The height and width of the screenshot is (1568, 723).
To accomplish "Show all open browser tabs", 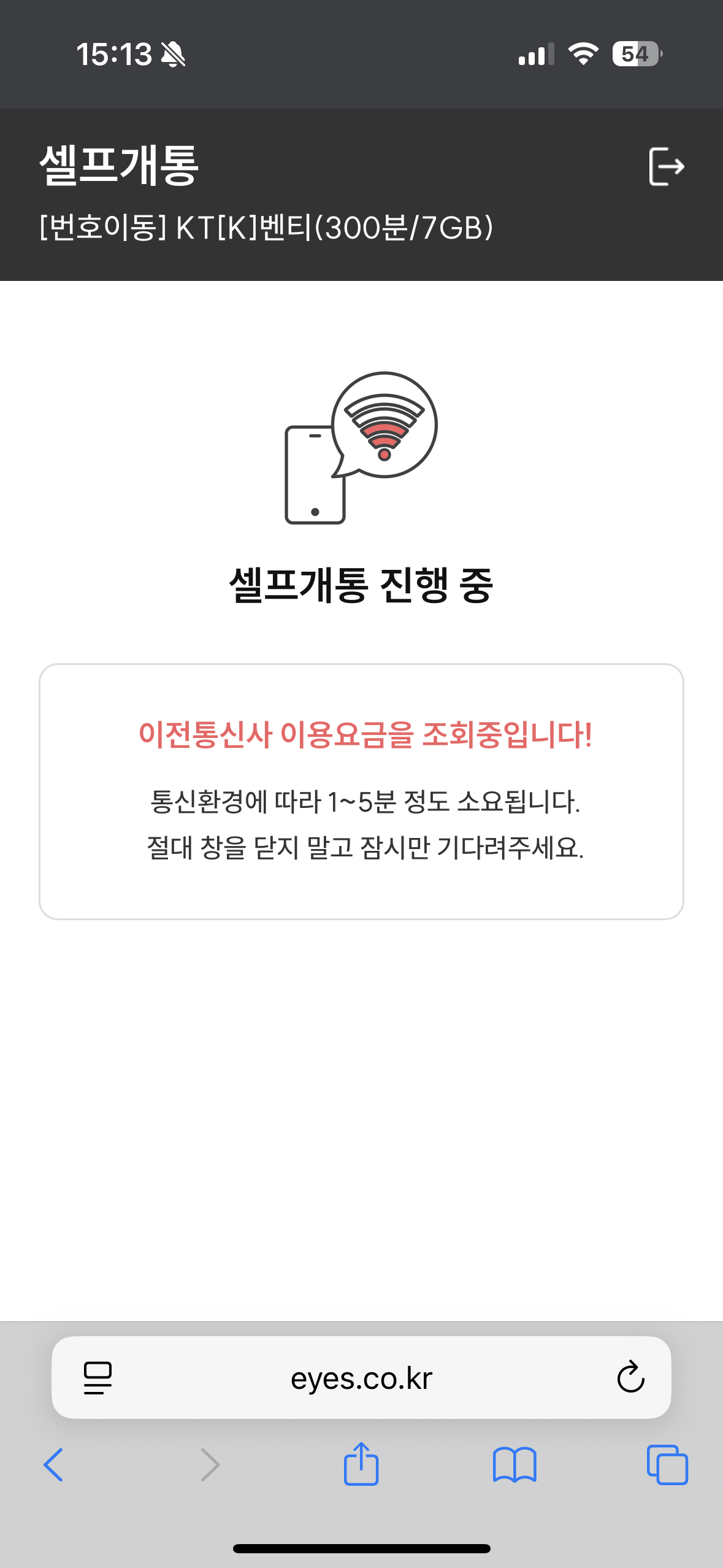I will tap(667, 1465).
